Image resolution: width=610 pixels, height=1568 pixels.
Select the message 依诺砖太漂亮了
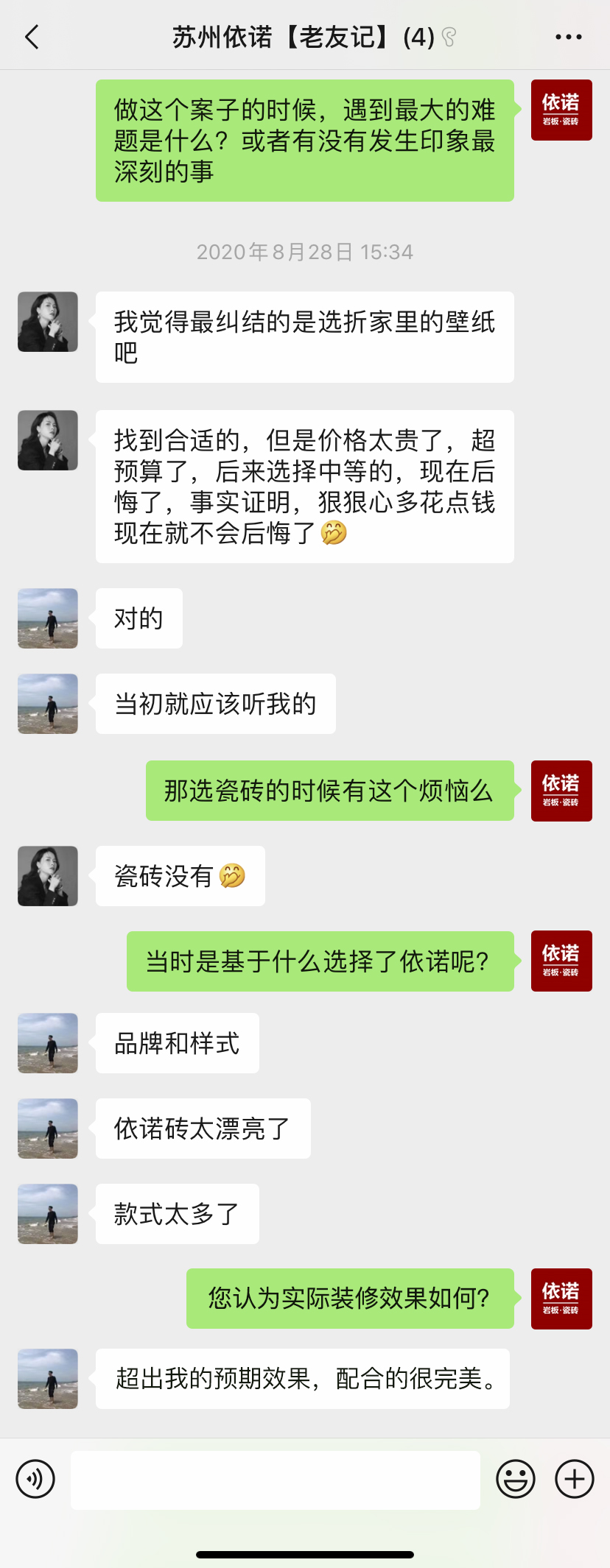click(x=202, y=1128)
